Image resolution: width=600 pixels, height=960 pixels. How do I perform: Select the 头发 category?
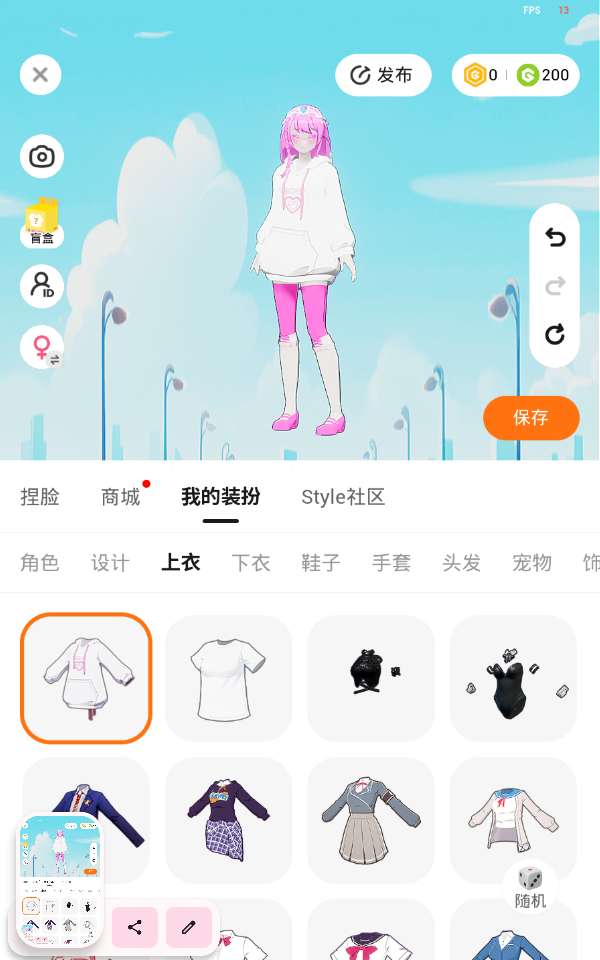click(x=461, y=563)
